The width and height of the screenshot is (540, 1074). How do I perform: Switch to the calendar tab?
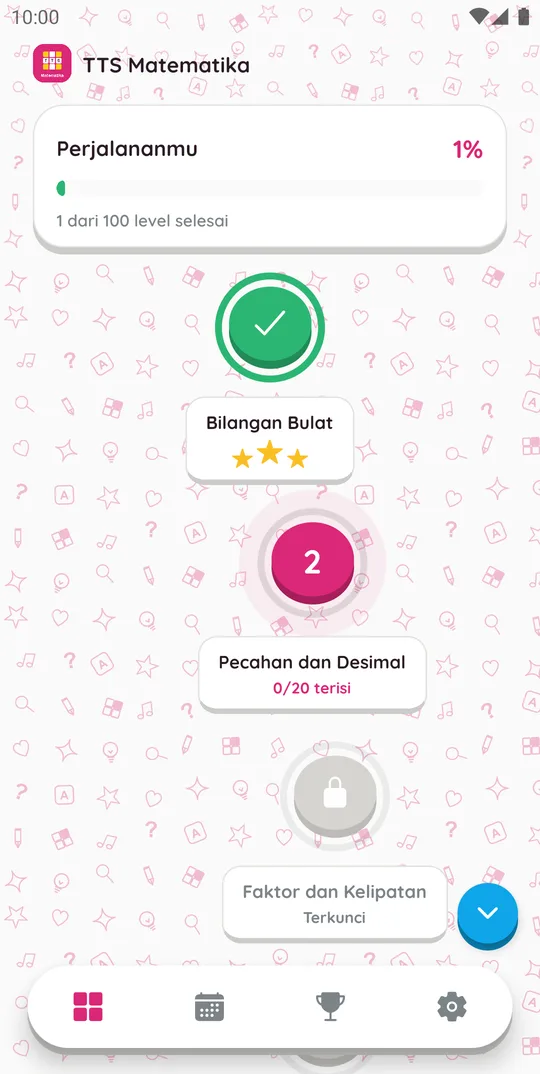coord(209,1006)
